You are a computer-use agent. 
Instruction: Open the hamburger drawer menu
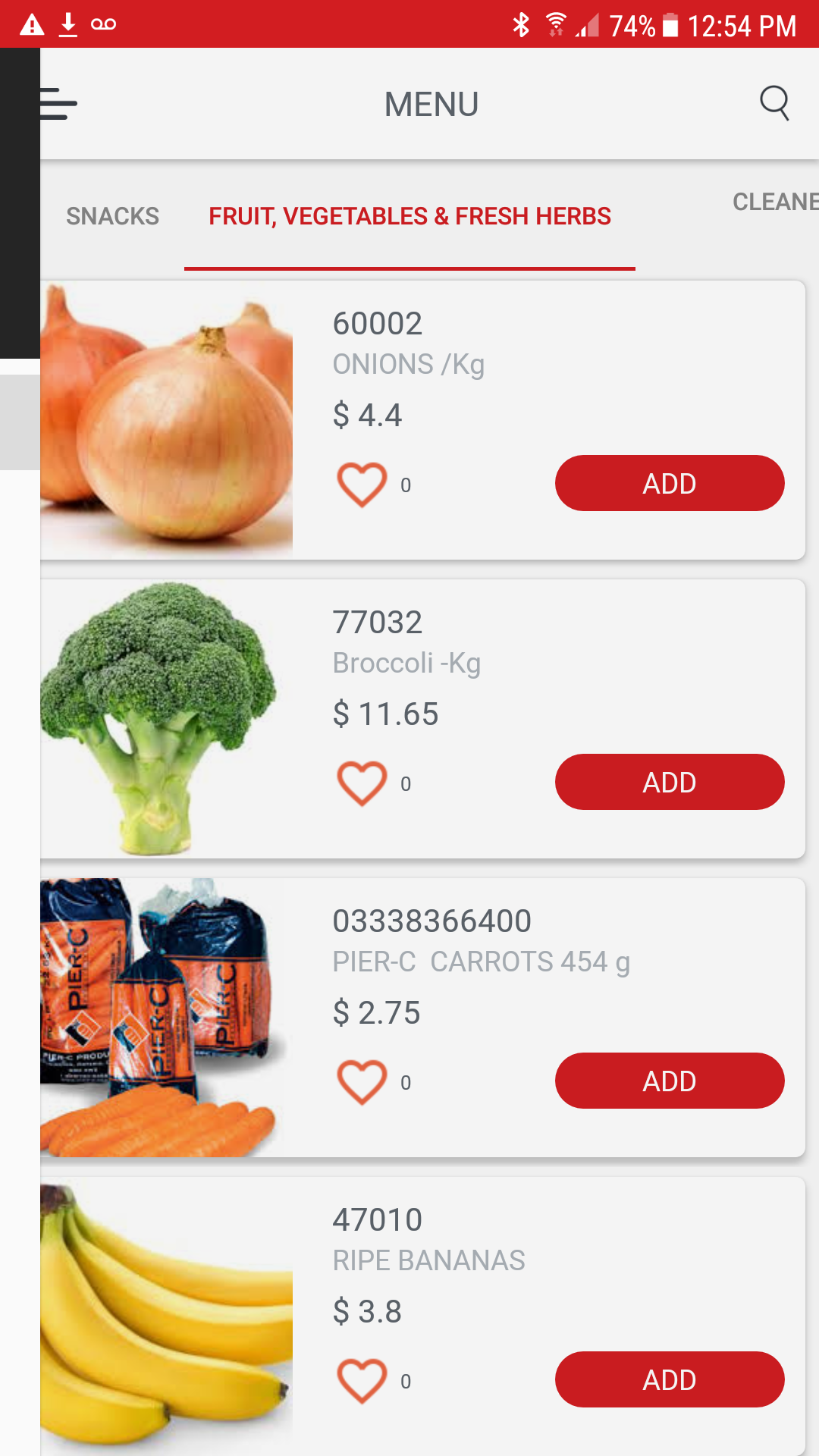point(58,104)
